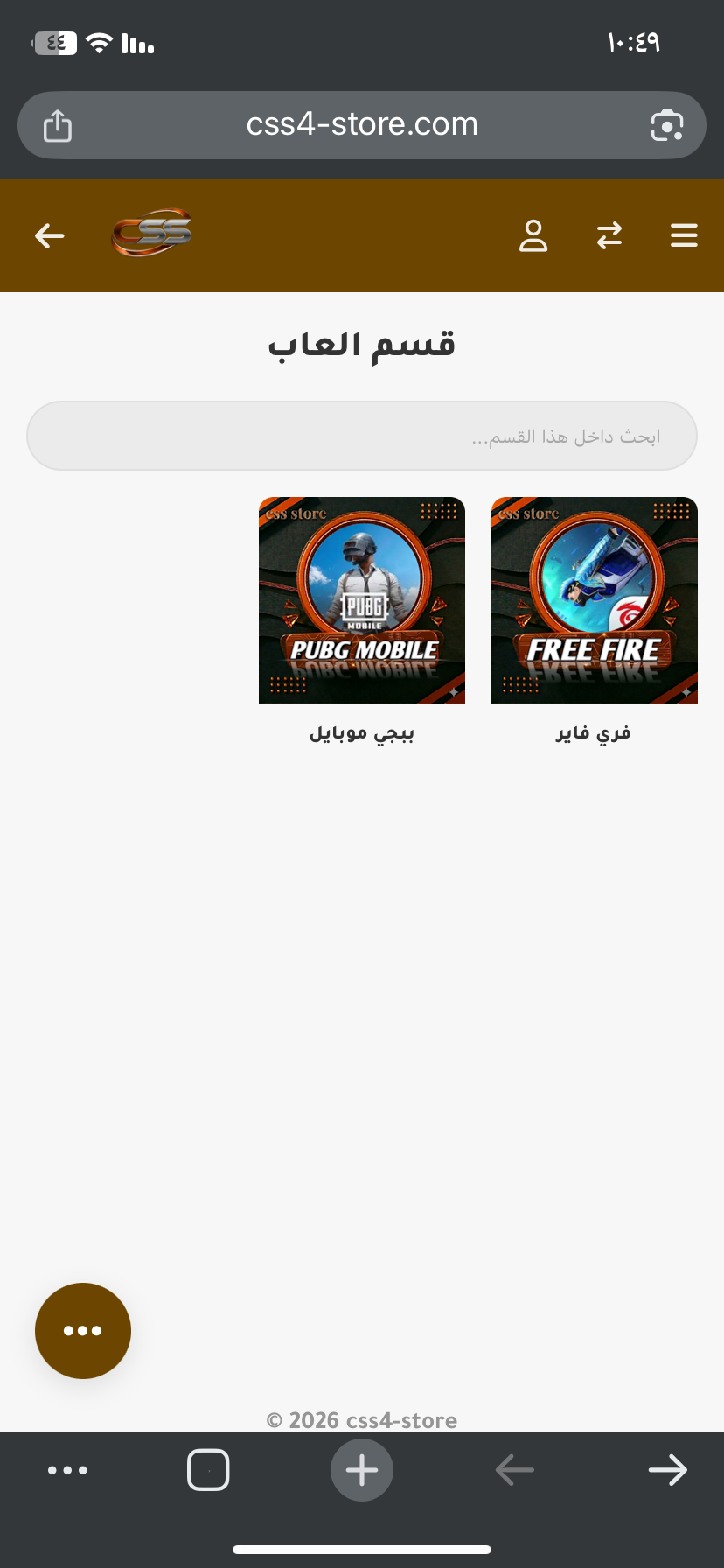Open the CSS store logo home link
This screenshot has width=724, height=1568.
tap(152, 233)
